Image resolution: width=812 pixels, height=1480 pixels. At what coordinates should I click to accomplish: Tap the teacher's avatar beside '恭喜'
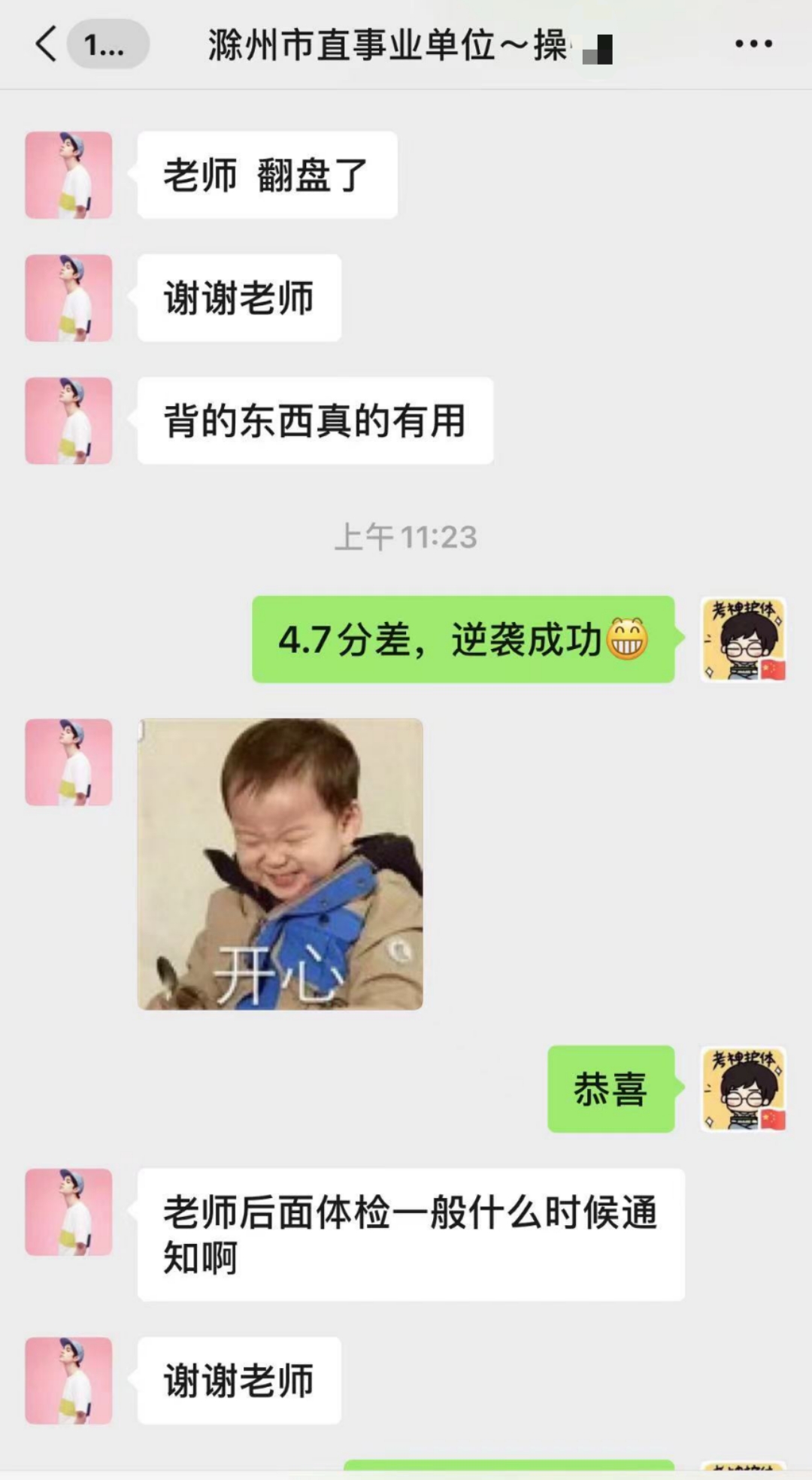pos(743,1088)
